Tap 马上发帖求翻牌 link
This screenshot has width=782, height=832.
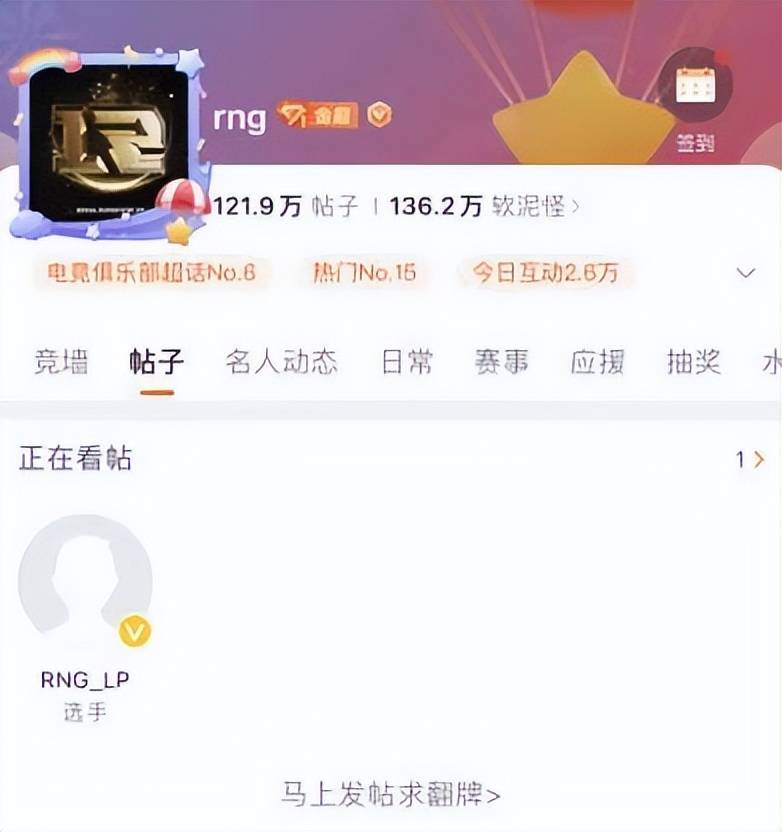click(x=390, y=795)
